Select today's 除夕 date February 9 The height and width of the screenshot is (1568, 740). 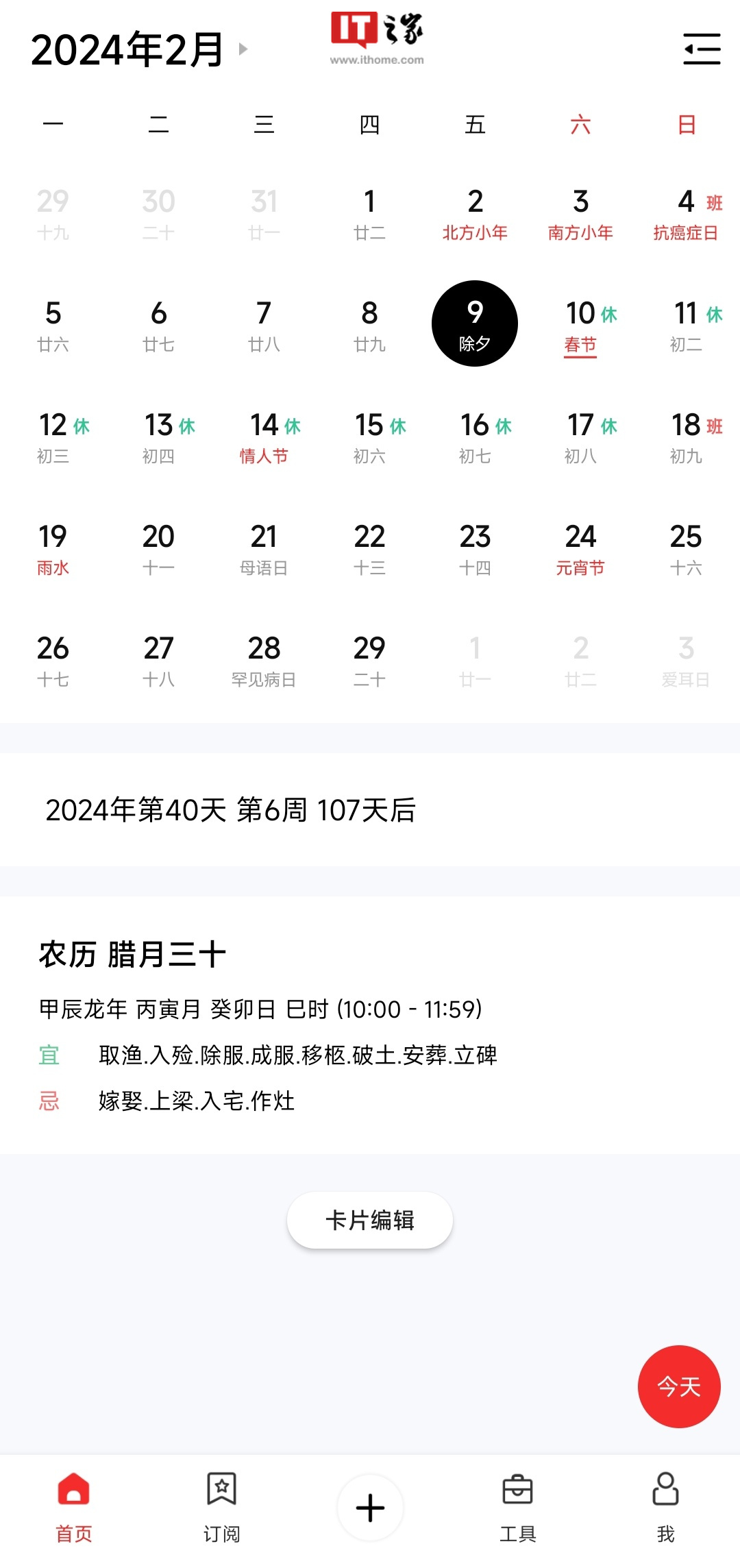click(x=474, y=323)
